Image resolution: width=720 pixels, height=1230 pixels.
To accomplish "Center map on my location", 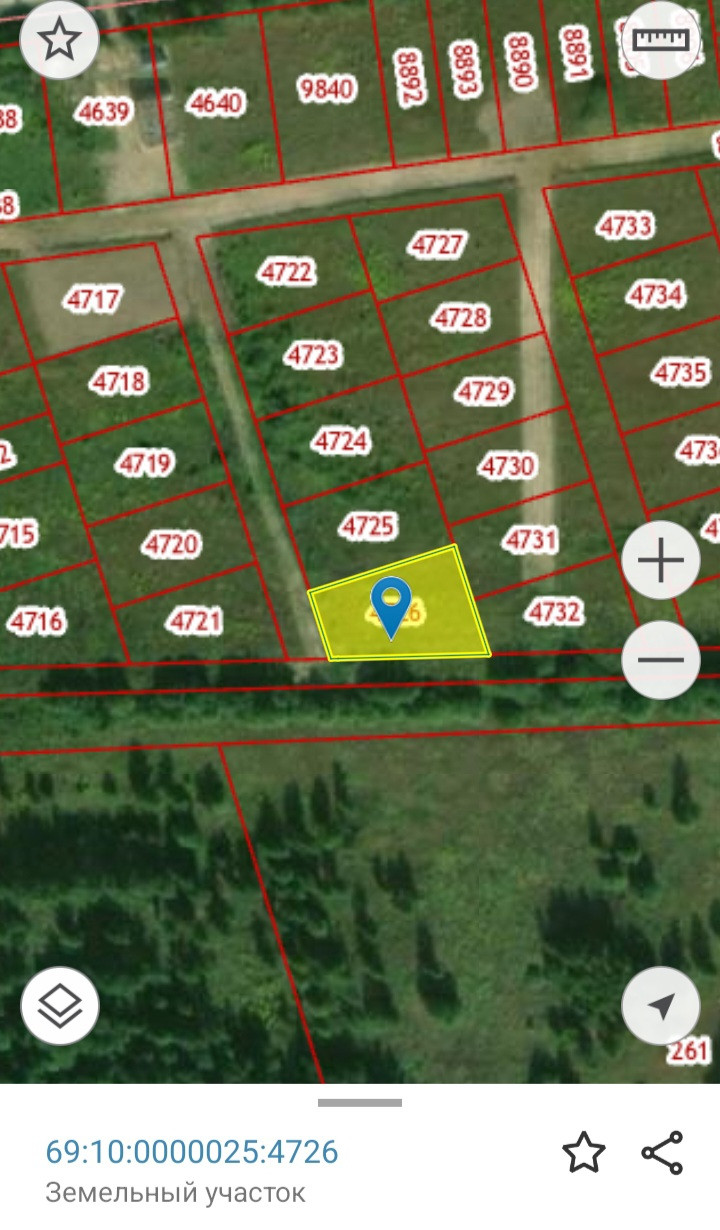I will tap(661, 1005).
